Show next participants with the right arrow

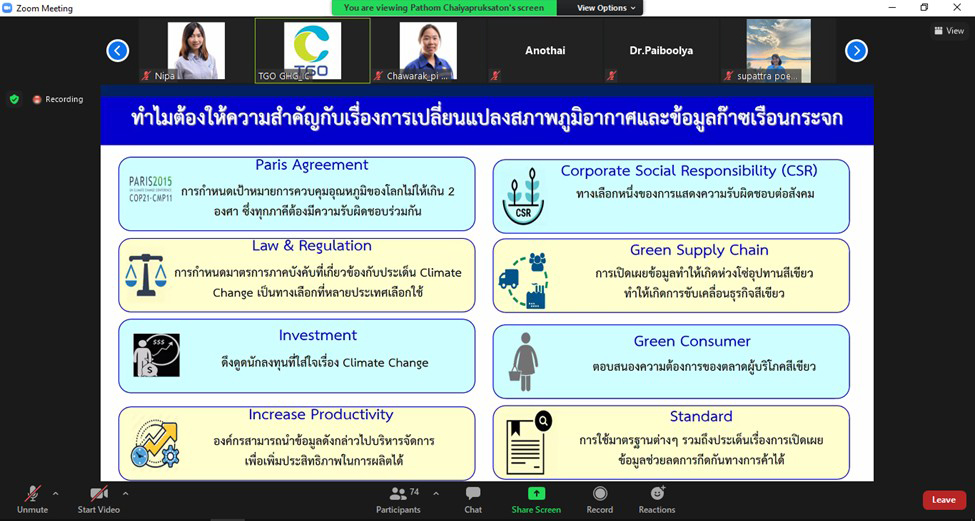pos(856,50)
